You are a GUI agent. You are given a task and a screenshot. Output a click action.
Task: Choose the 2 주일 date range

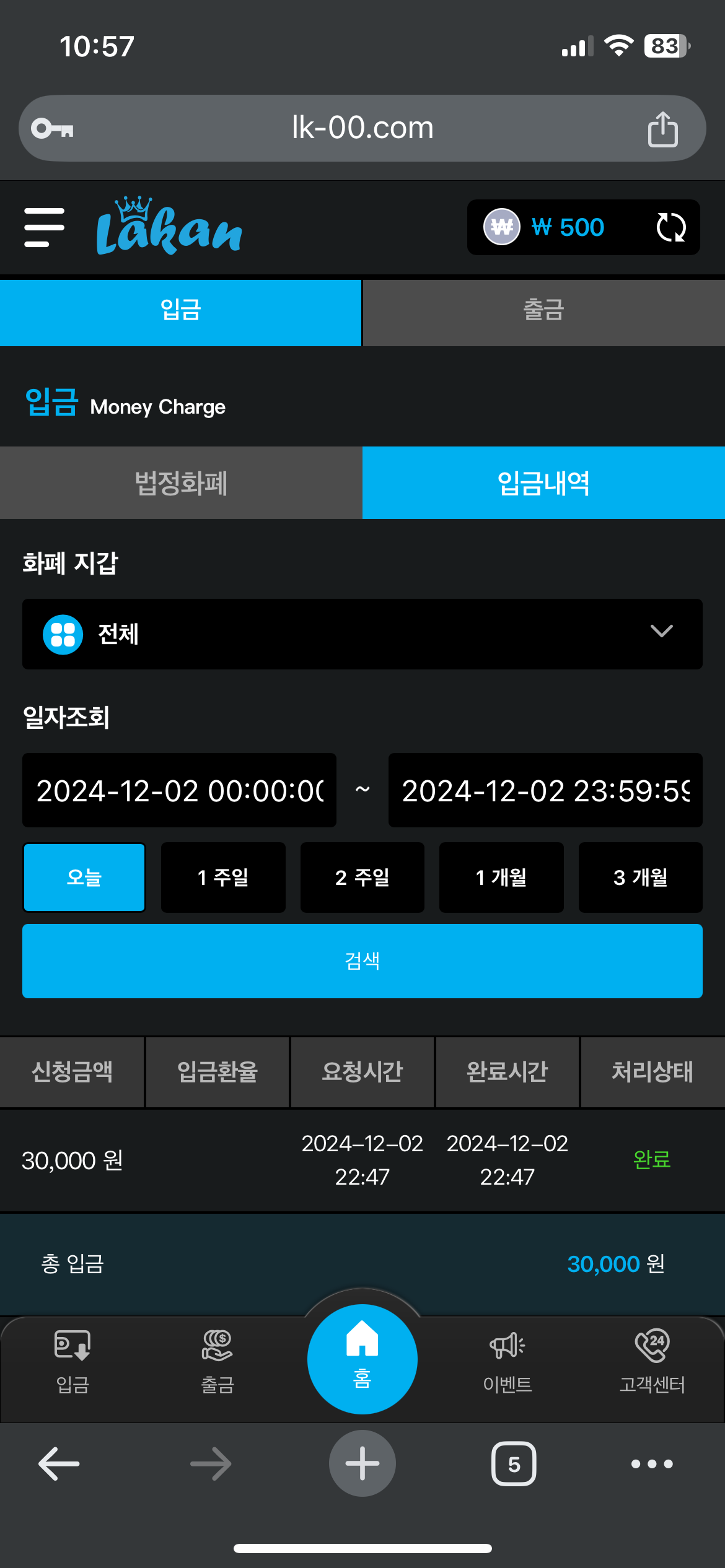(x=362, y=877)
